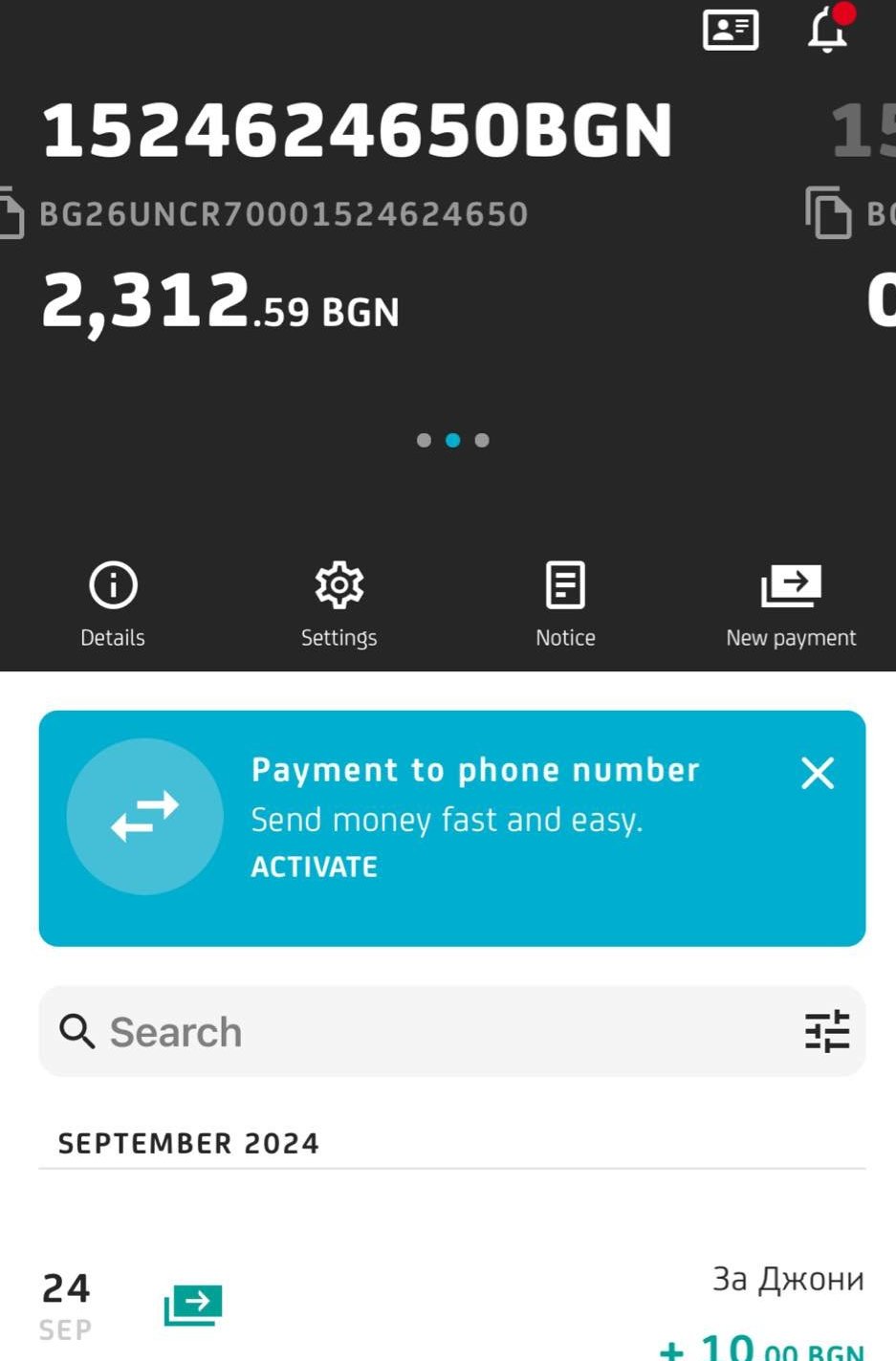Screen dimensions: 896x1361
Task: Open the Notice option
Action: 565,604
